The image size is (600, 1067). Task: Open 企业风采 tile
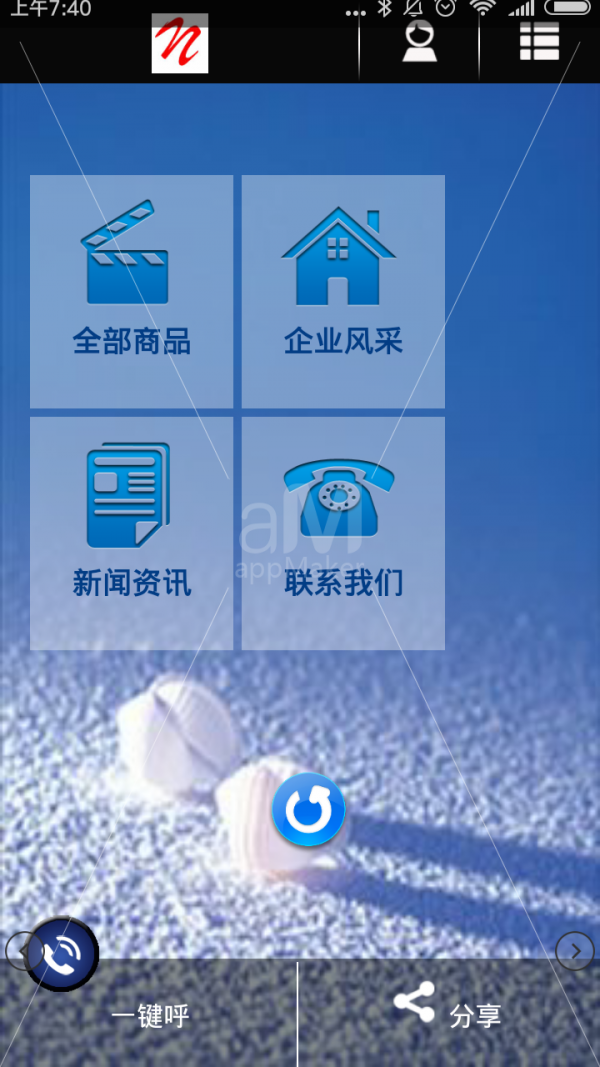(x=343, y=291)
